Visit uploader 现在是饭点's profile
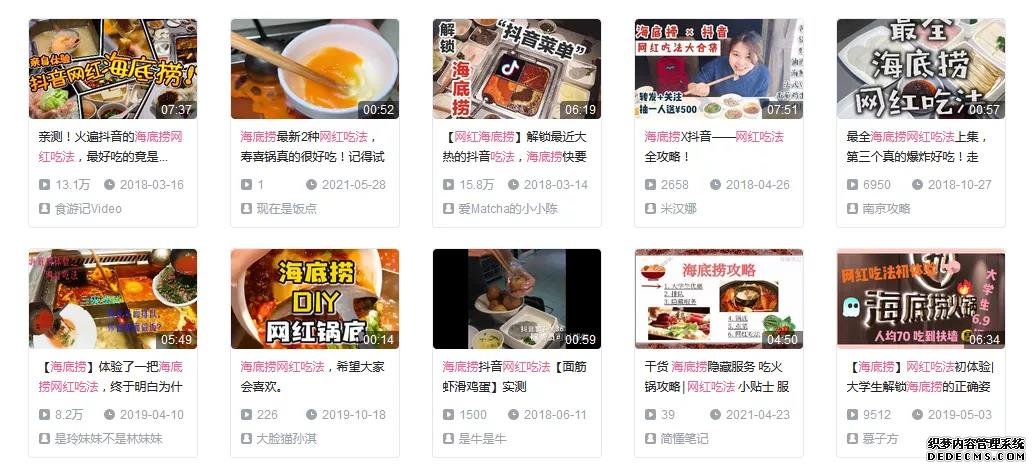Screen dimensions: 1036x471 click(x=287, y=209)
